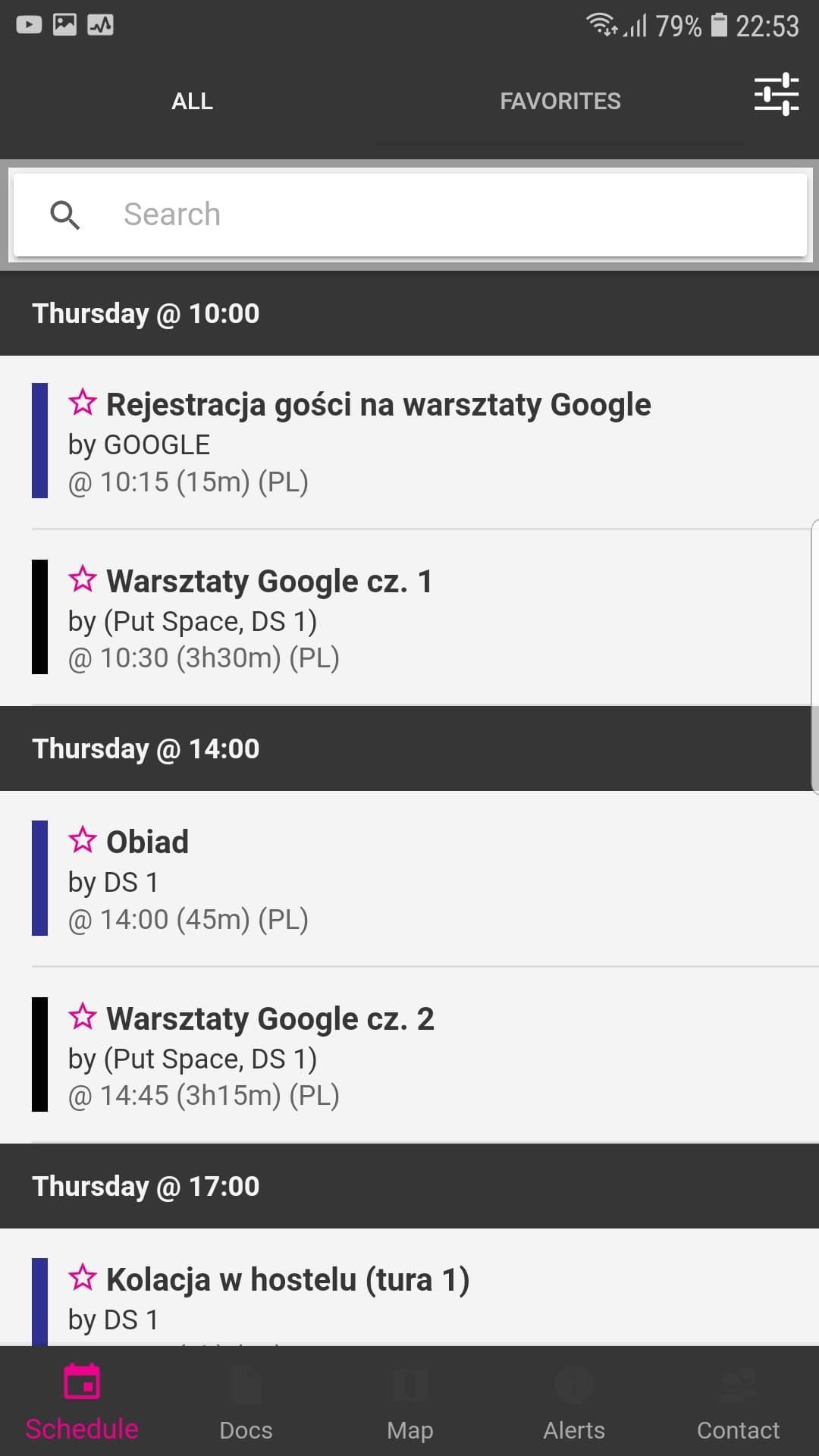This screenshot has width=819, height=1456.
Task: Switch to the ALL tab
Action: click(192, 101)
